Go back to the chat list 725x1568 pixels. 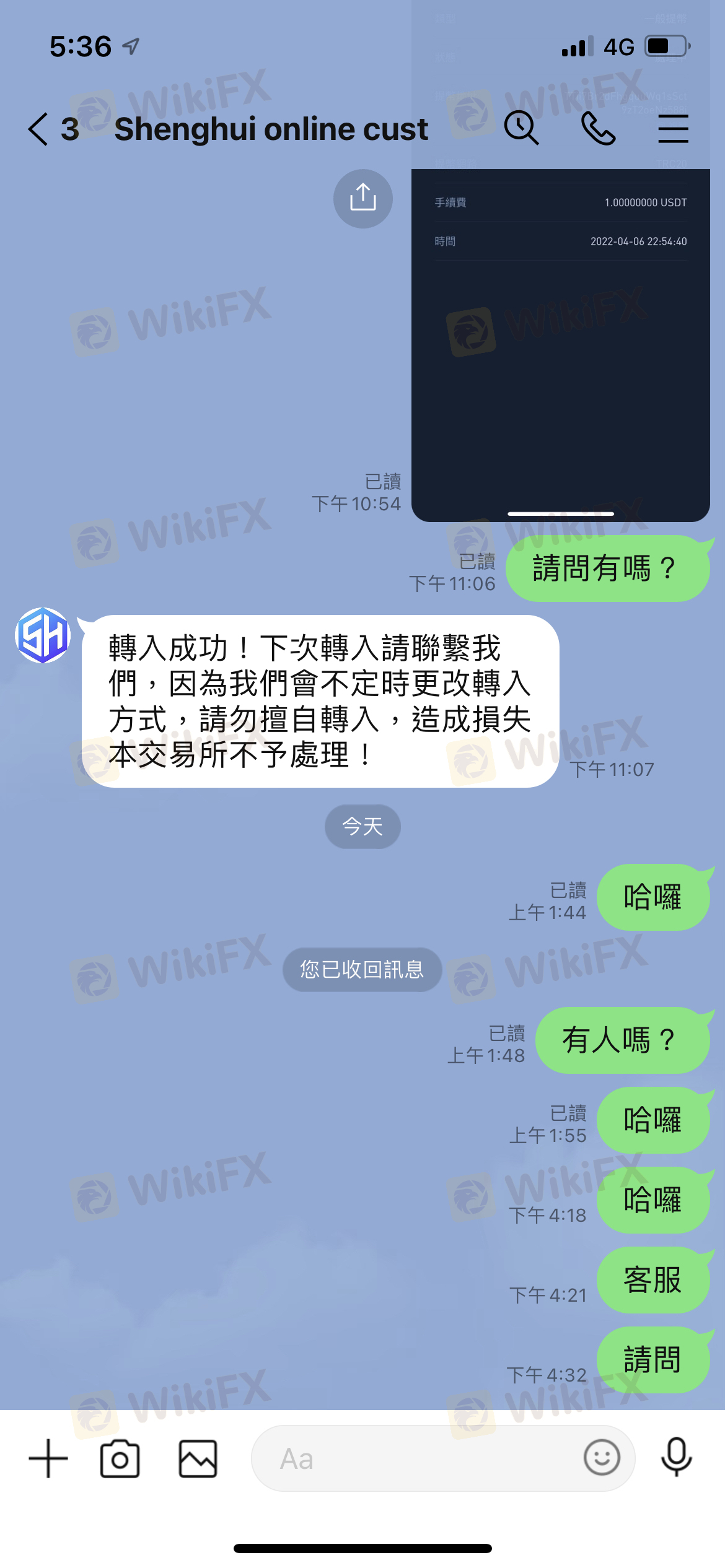click(x=38, y=129)
